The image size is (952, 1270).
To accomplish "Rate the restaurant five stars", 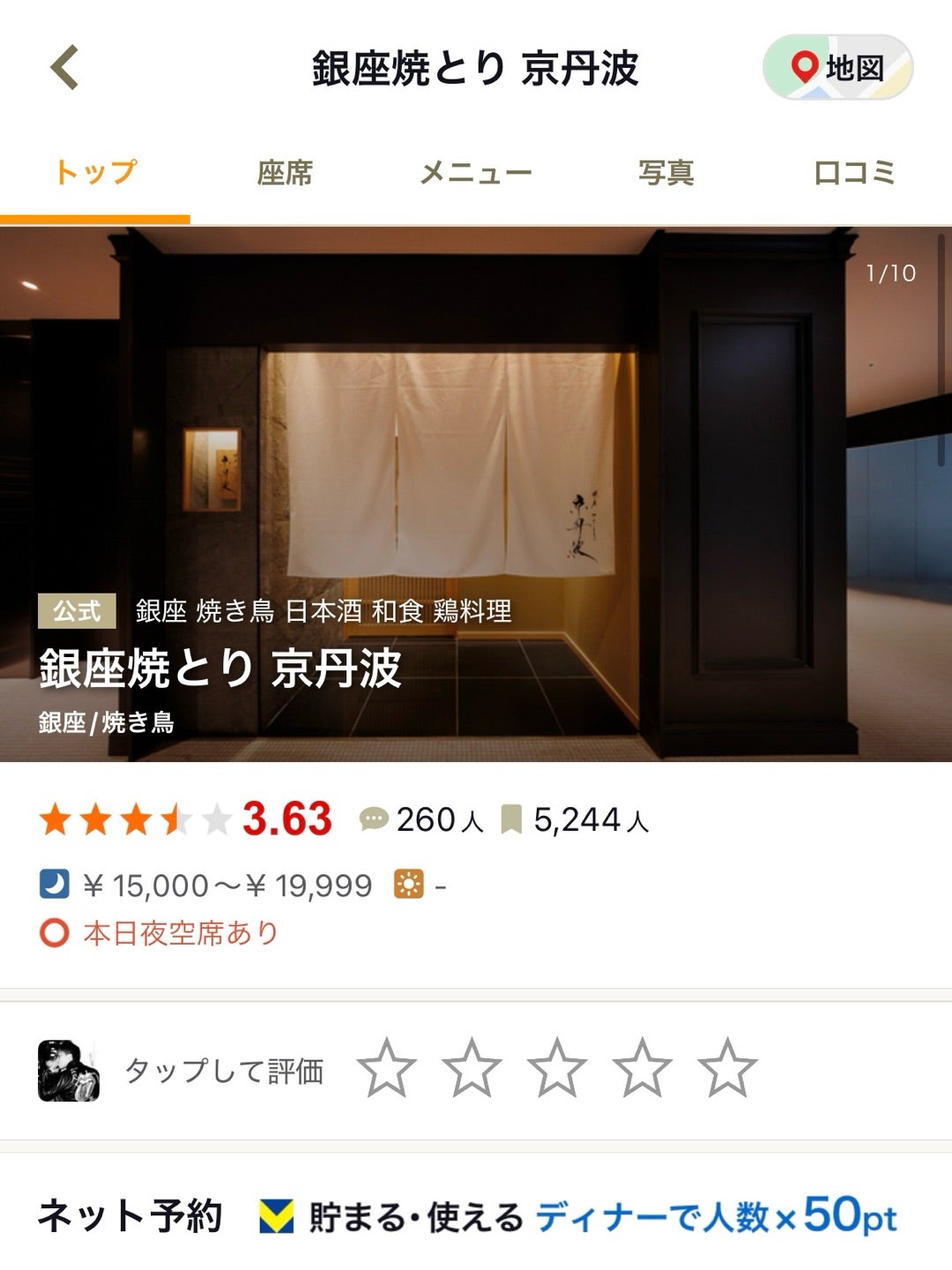I will tap(727, 1068).
